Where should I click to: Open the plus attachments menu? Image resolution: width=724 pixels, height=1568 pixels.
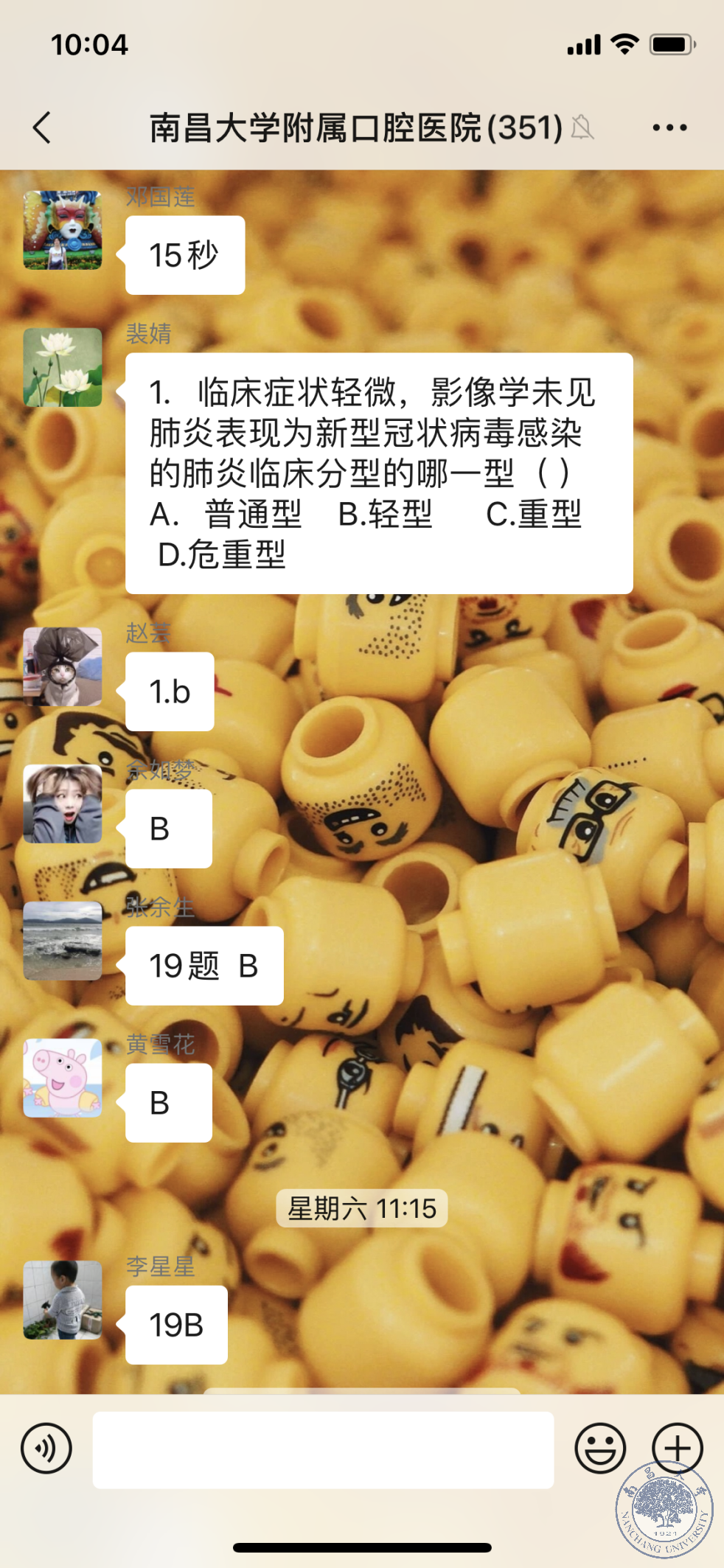(678, 1448)
